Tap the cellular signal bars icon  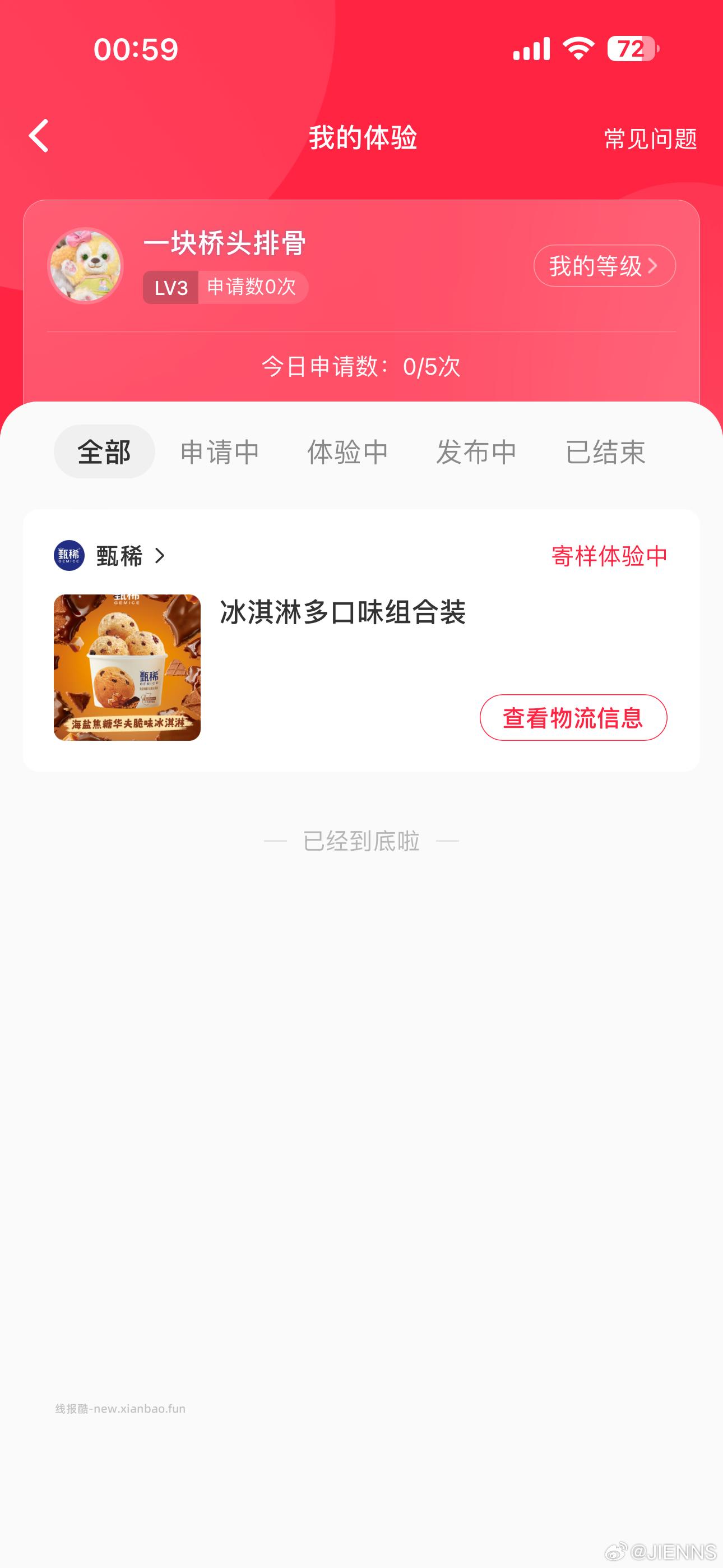531,52
